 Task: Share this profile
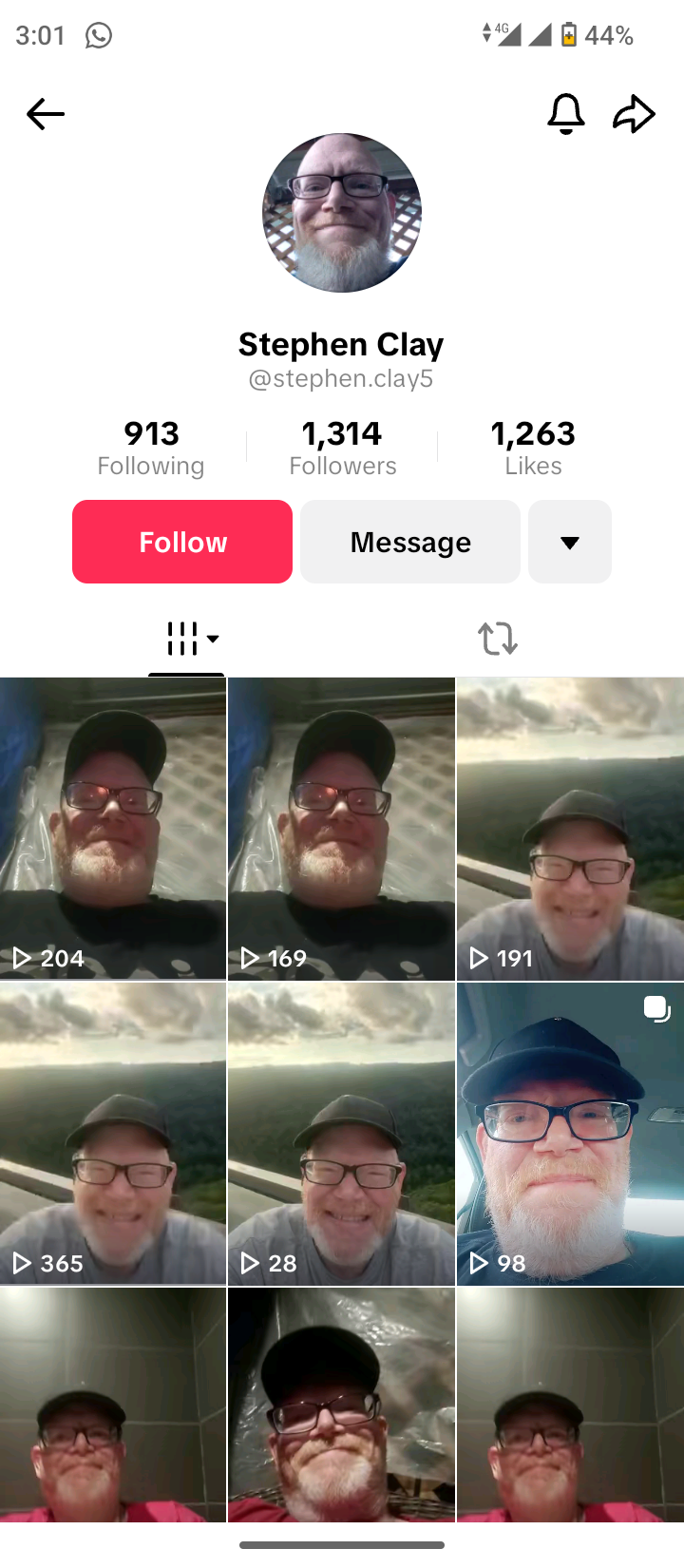point(634,114)
